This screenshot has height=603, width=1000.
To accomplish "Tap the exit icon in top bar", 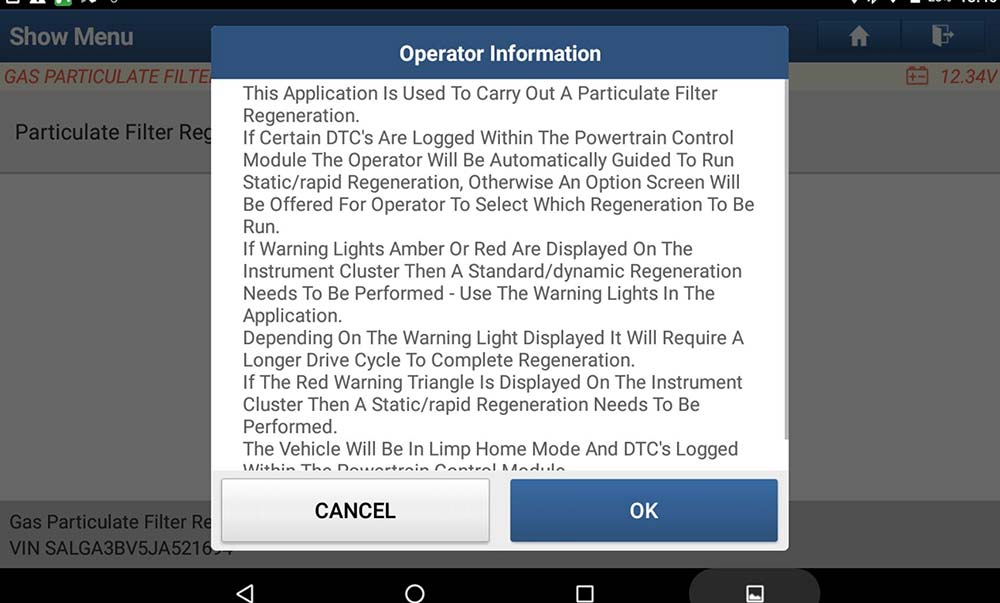I will tap(942, 37).
